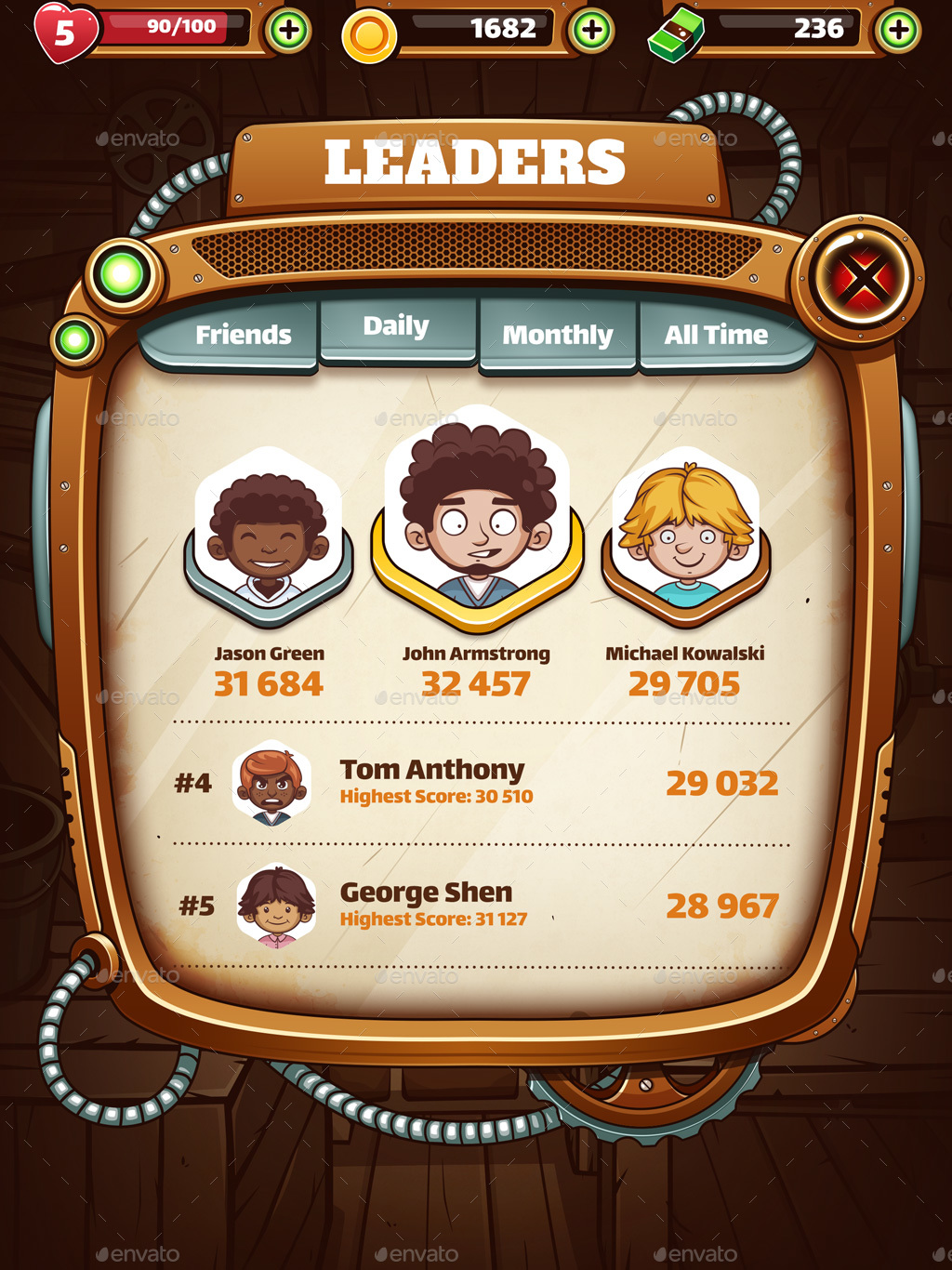
Task: Open the Monthly leaderboard tab
Action: [x=558, y=335]
